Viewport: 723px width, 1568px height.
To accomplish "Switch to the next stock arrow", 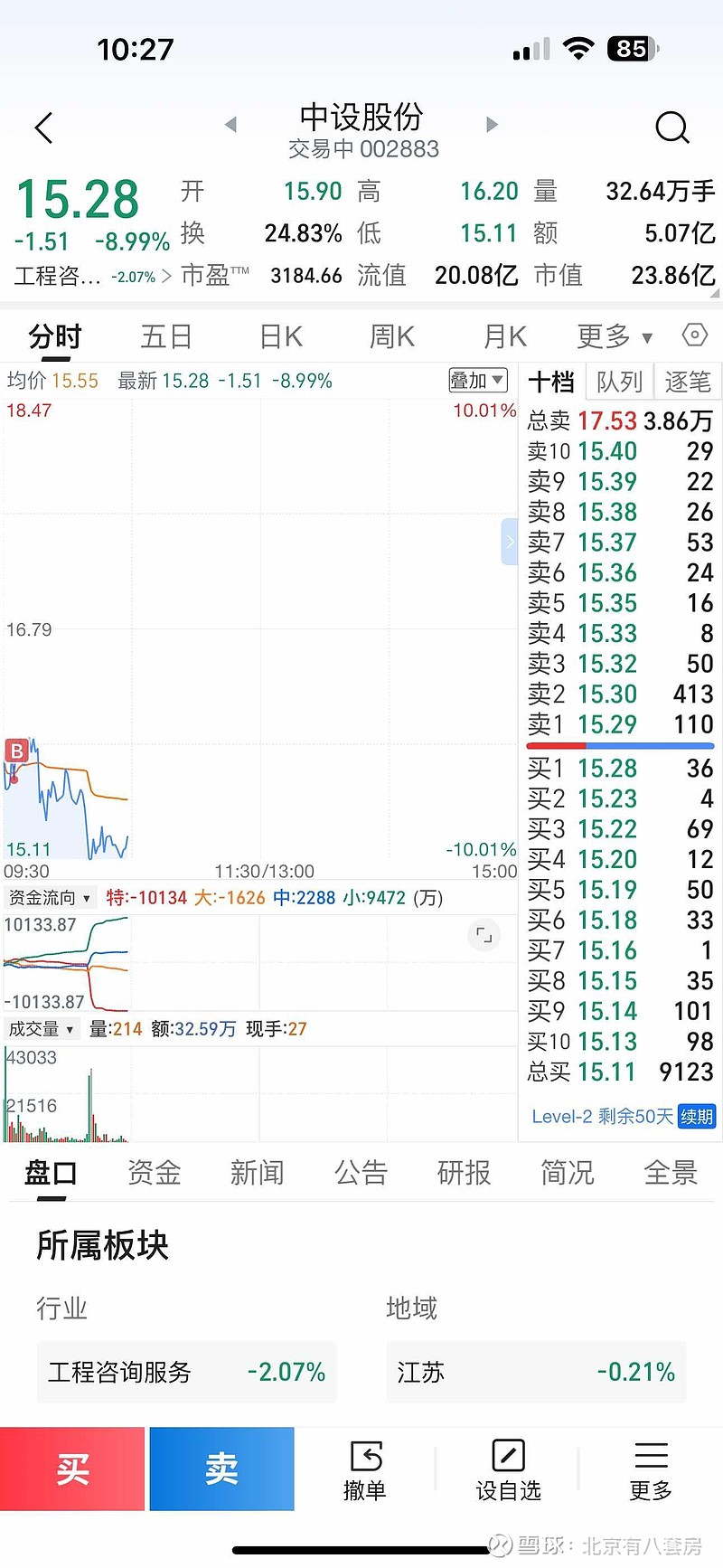I will 492,125.
